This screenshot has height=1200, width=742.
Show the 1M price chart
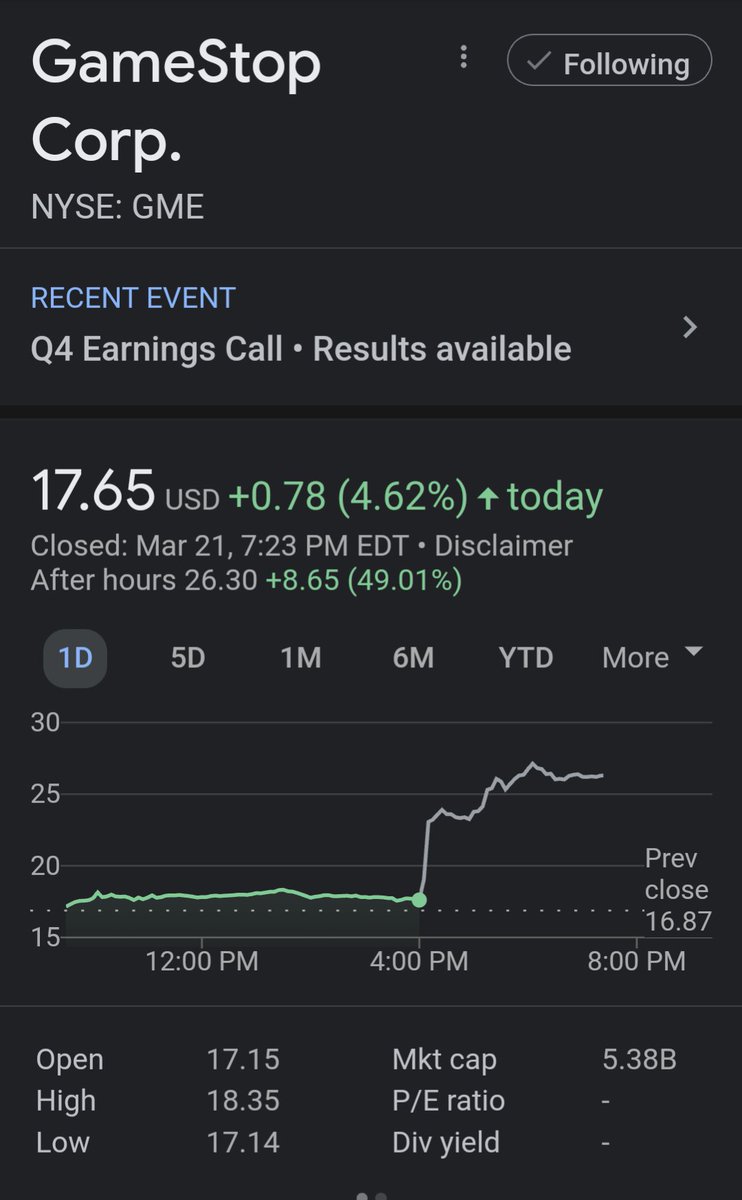[x=300, y=657]
